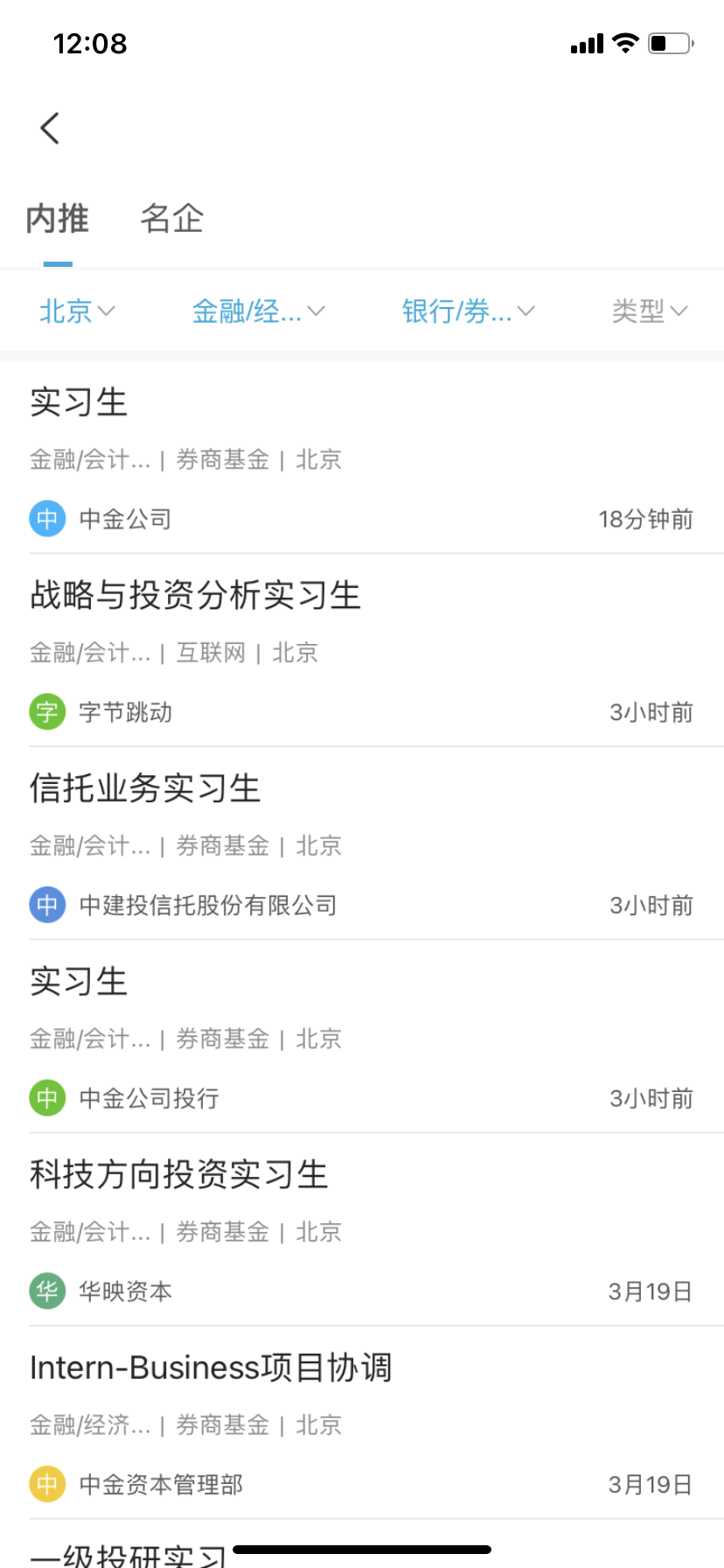This screenshot has height=1568, width=724.
Task: Expand the 类型 type dropdown
Action: pos(650,311)
